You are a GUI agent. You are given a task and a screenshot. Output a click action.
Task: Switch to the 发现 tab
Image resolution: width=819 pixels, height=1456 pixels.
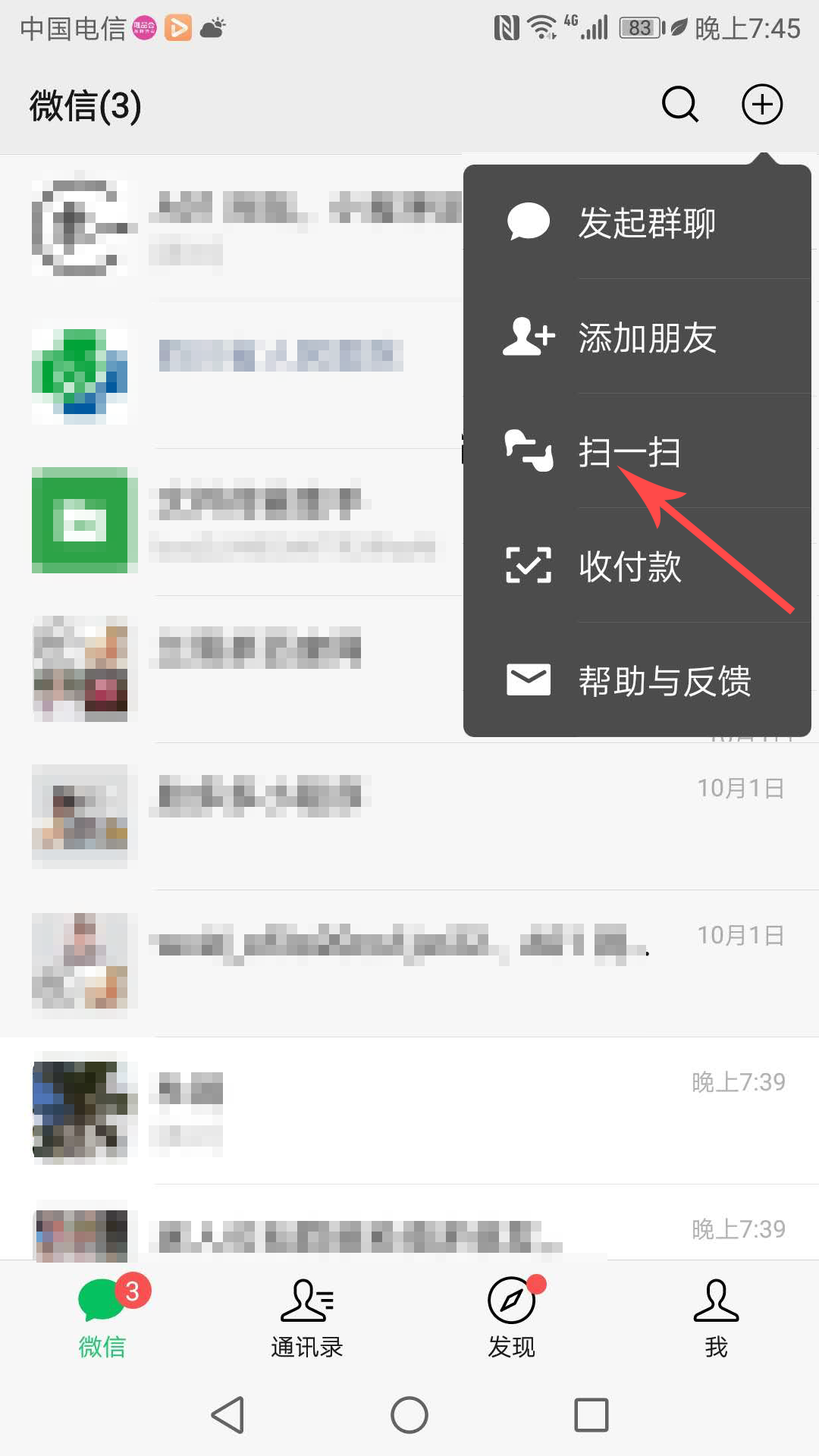(512, 1318)
